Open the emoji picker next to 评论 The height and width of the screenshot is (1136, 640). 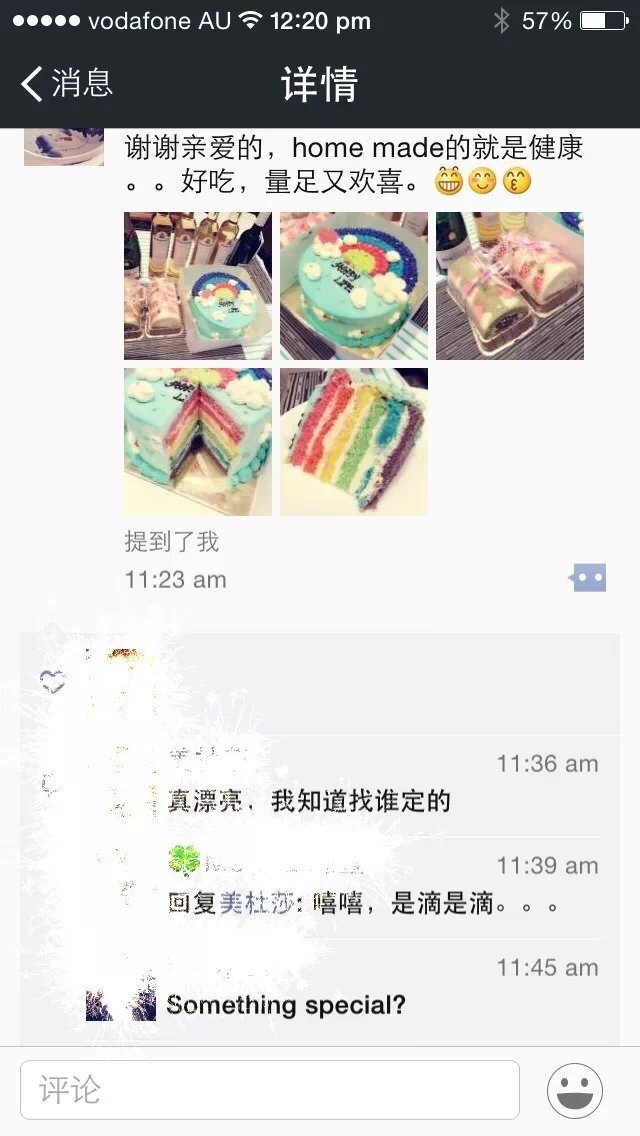click(x=575, y=1090)
